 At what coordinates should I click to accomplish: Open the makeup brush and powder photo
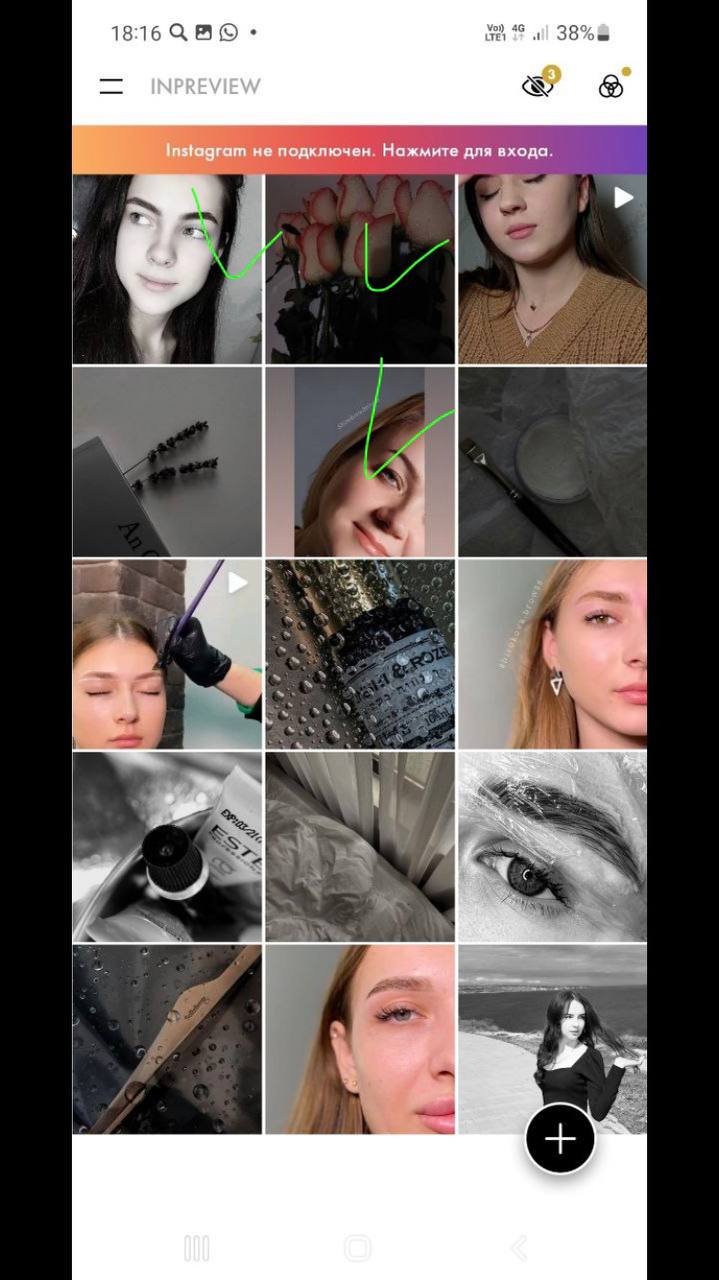click(x=552, y=462)
